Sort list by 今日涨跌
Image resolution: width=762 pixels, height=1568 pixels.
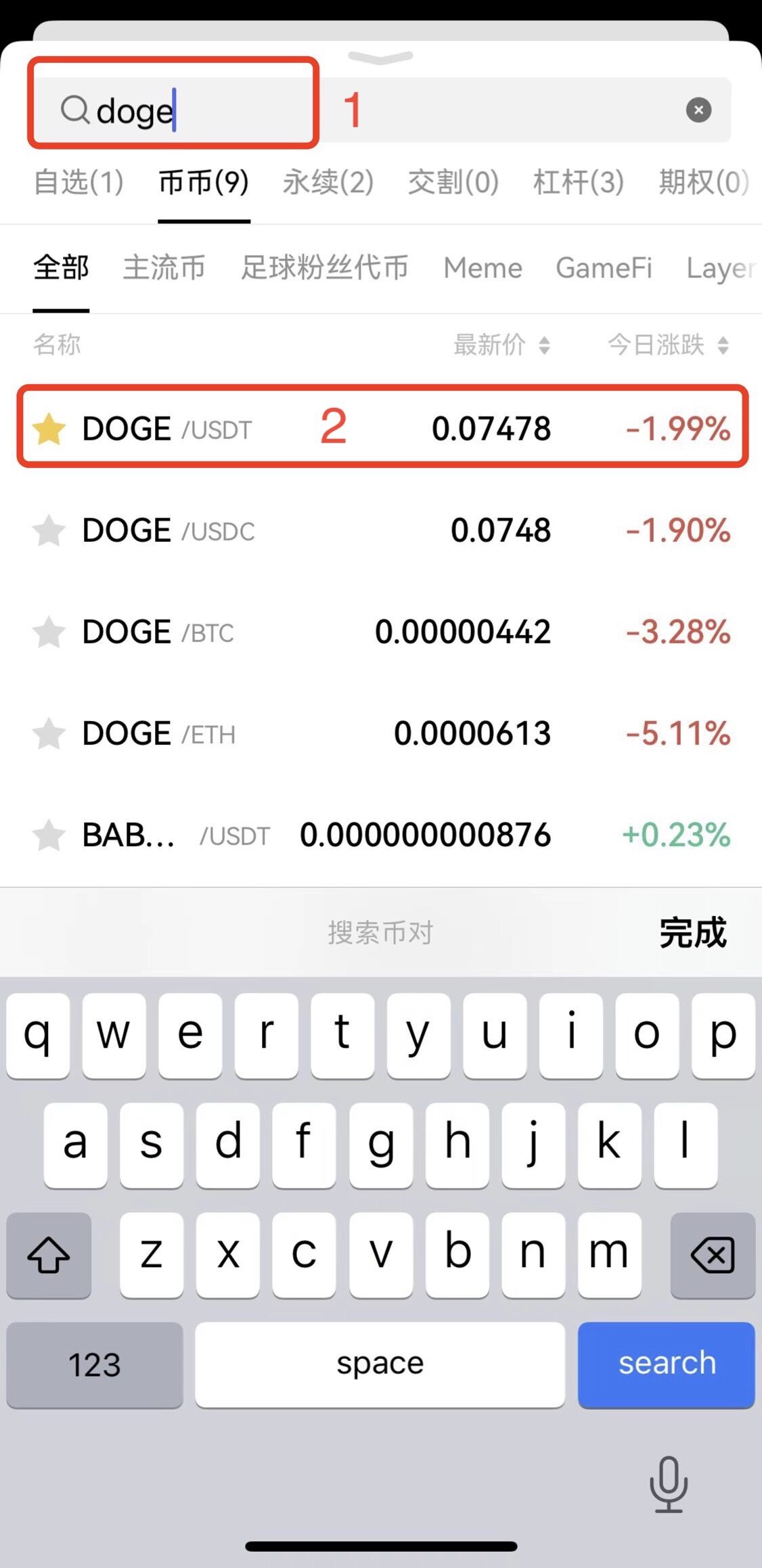click(x=668, y=345)
